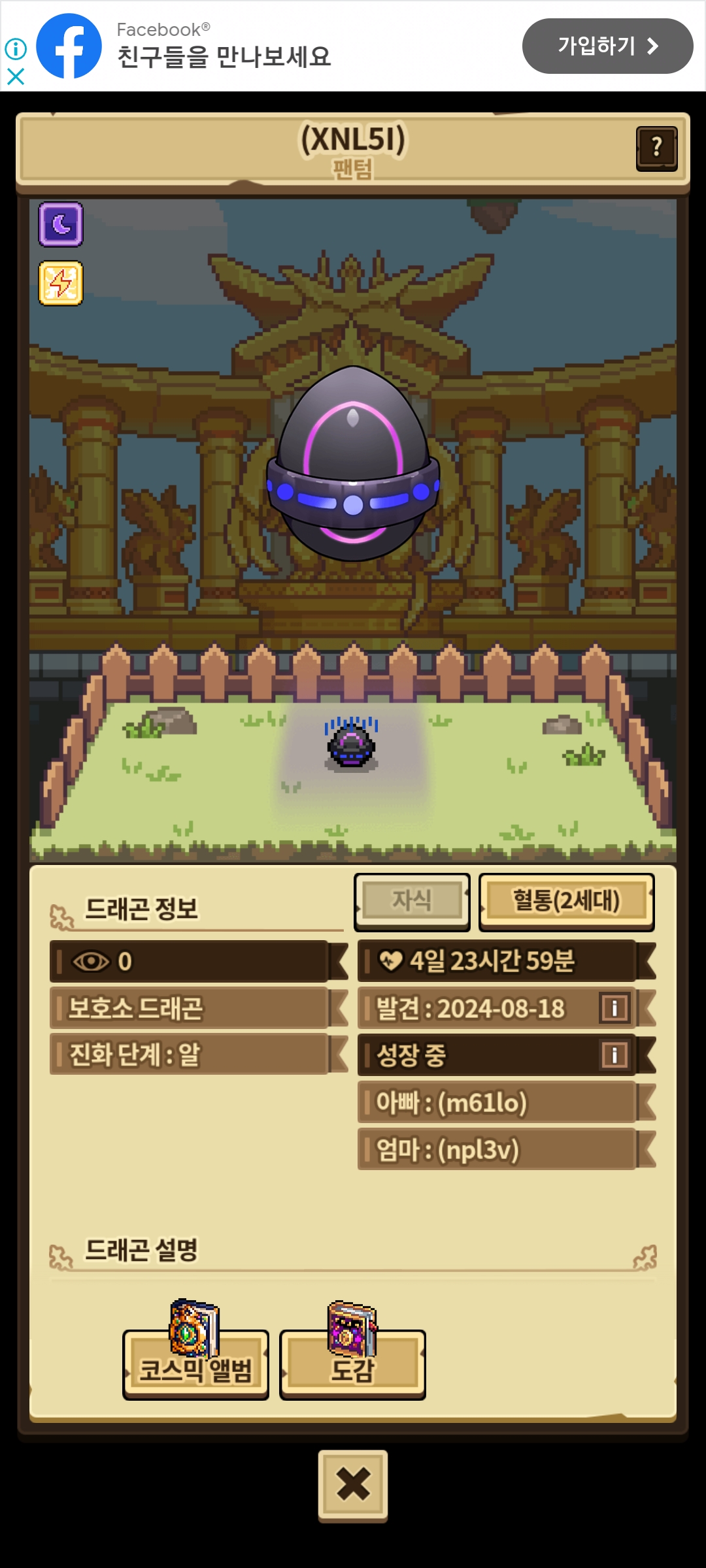Viewport: 706px width, 1568px height.
Task: Open info icon next to 발견 date
Action: pyautogui.click(x=614, y=1008)
